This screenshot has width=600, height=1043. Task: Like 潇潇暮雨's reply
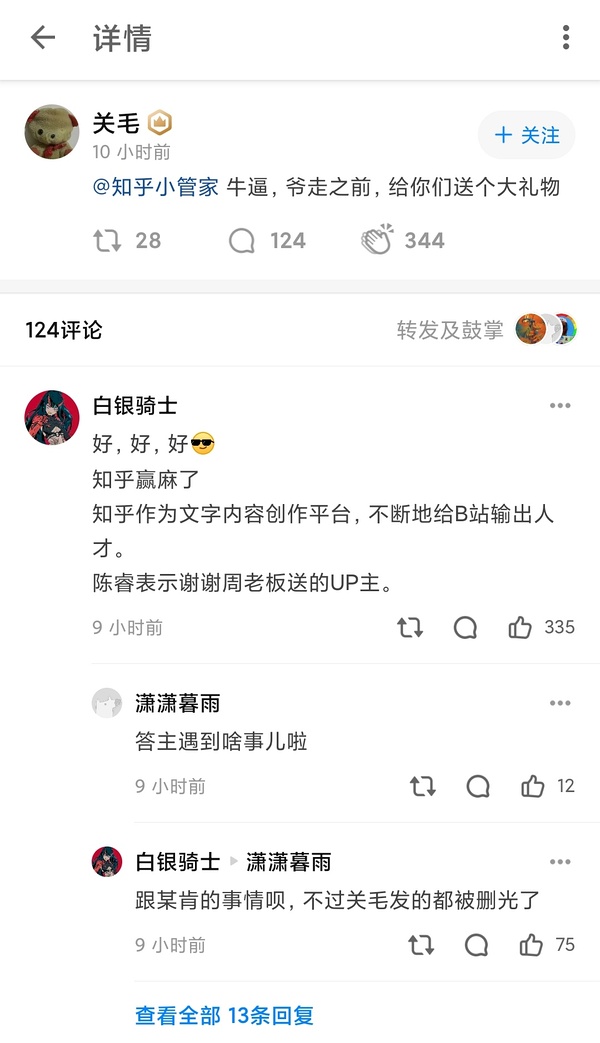pos(533,786)
